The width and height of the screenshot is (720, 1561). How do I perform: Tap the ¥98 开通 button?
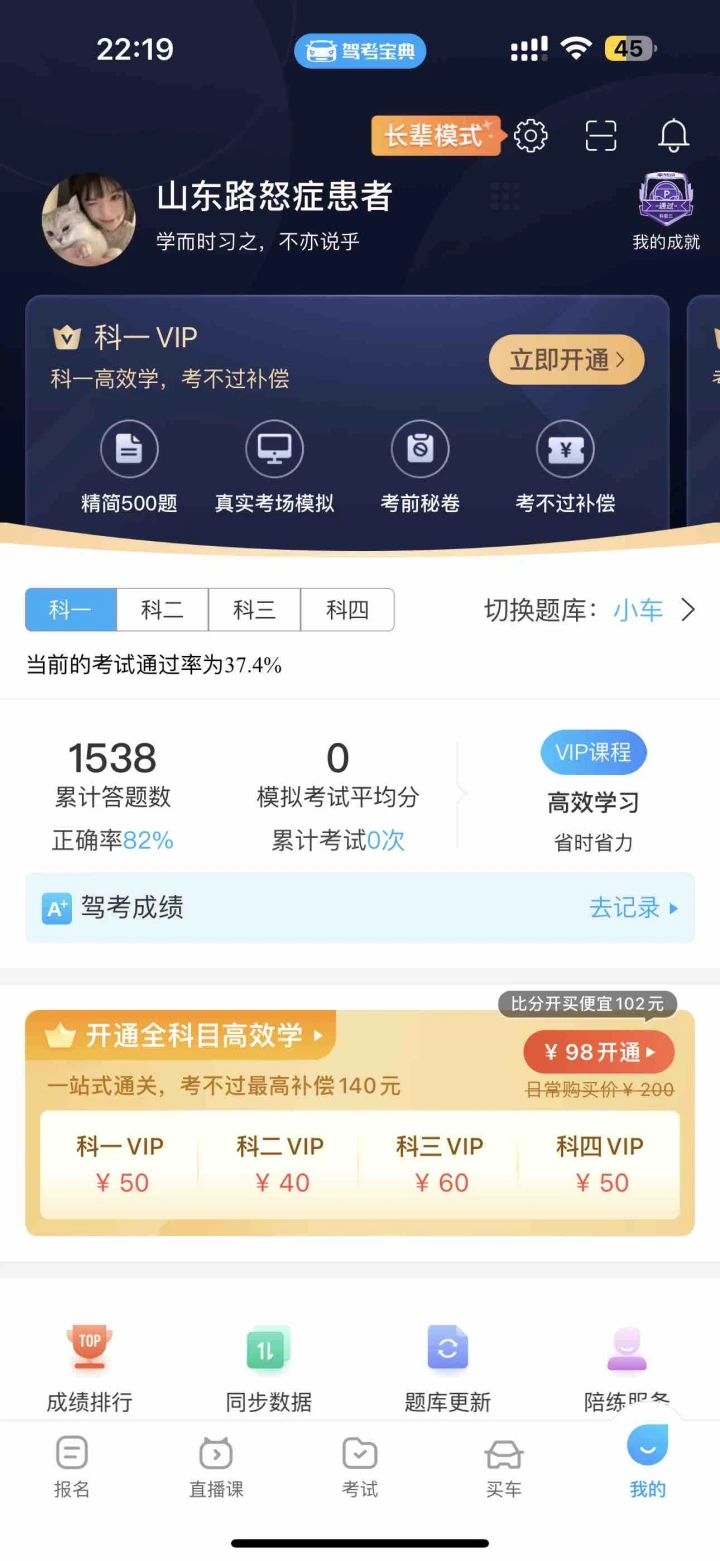pos(599,1052)
